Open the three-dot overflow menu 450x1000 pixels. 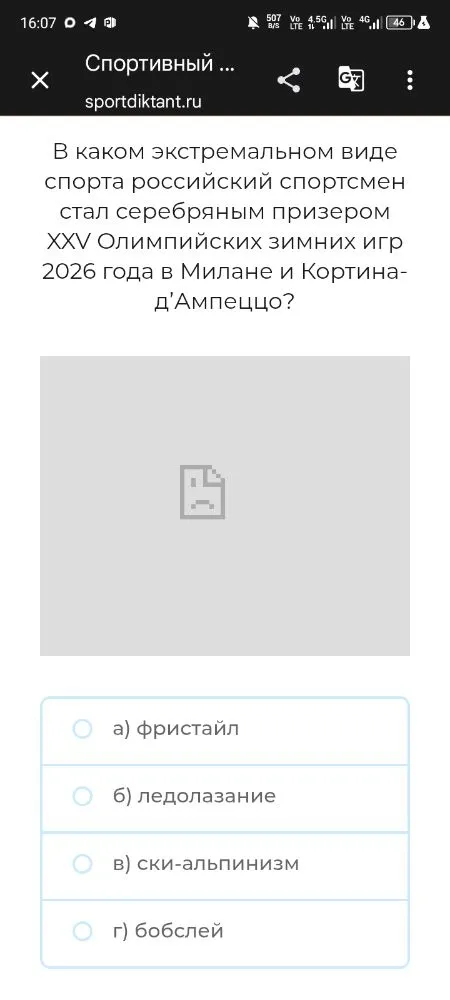[410, 80]
